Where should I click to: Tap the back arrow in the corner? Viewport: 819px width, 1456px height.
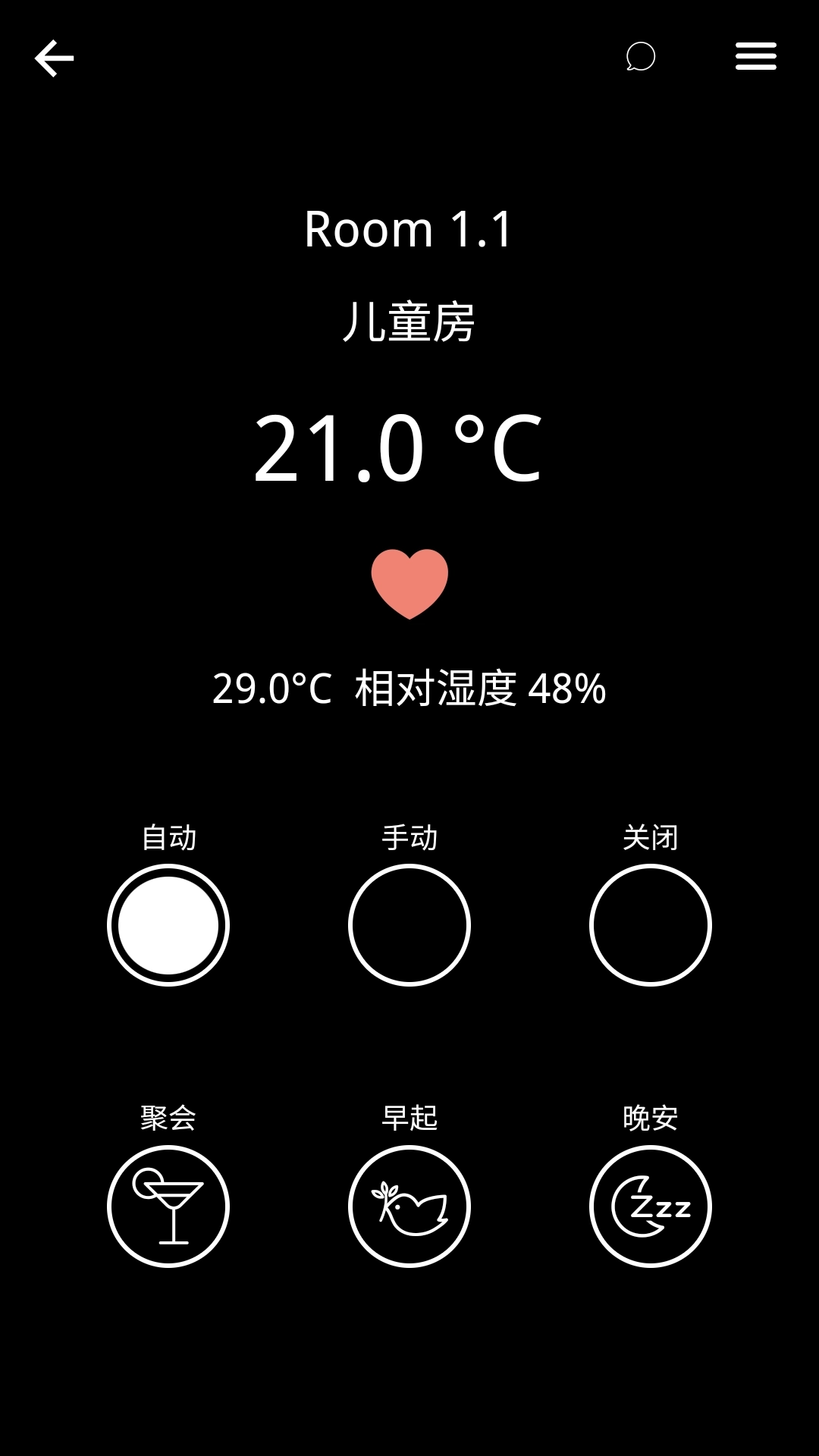tap(55, 58)
